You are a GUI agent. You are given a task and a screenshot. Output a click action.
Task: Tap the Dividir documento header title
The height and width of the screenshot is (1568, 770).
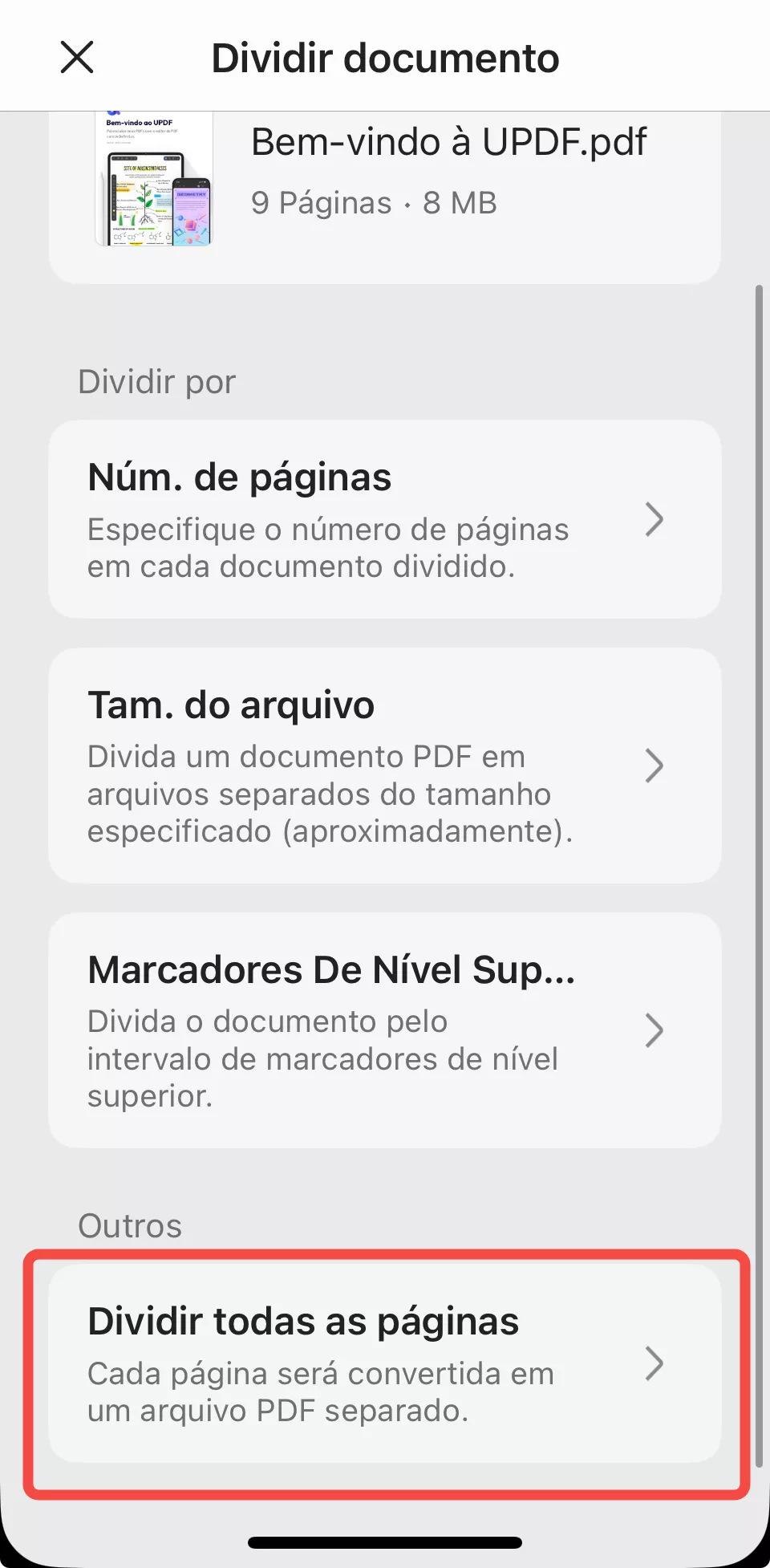coord(386,56)
